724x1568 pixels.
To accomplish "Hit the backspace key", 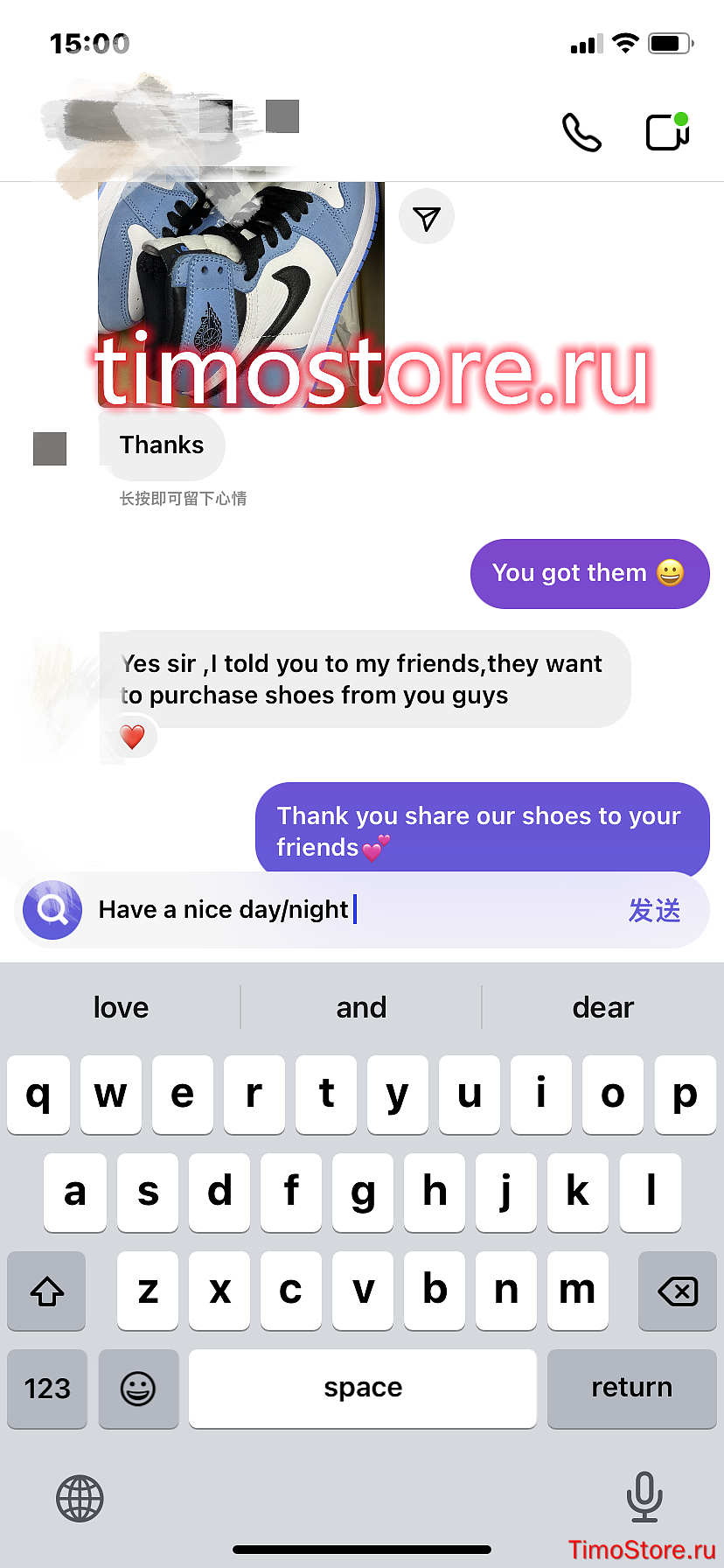I will [x=678, y=1291].
